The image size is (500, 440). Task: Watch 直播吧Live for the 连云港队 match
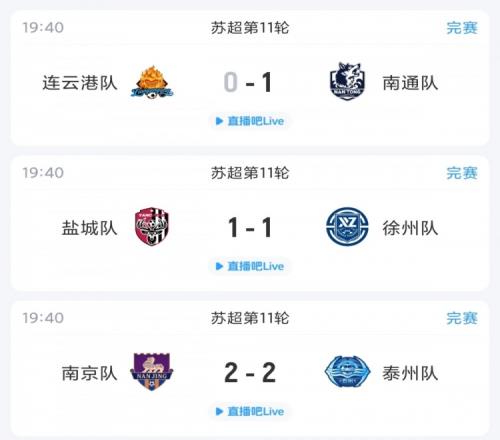(x=250, y=121)
